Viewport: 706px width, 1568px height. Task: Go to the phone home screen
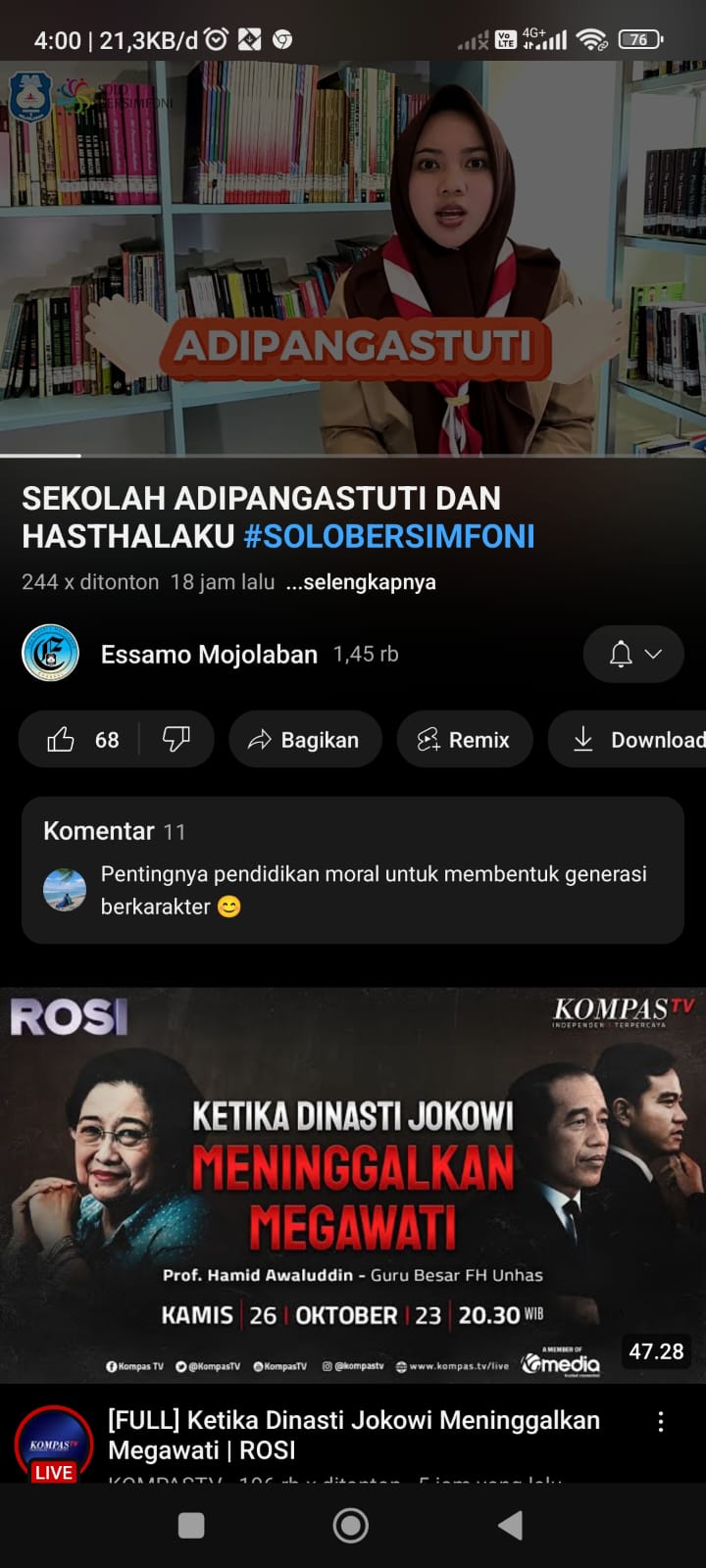click(351, 1526)
